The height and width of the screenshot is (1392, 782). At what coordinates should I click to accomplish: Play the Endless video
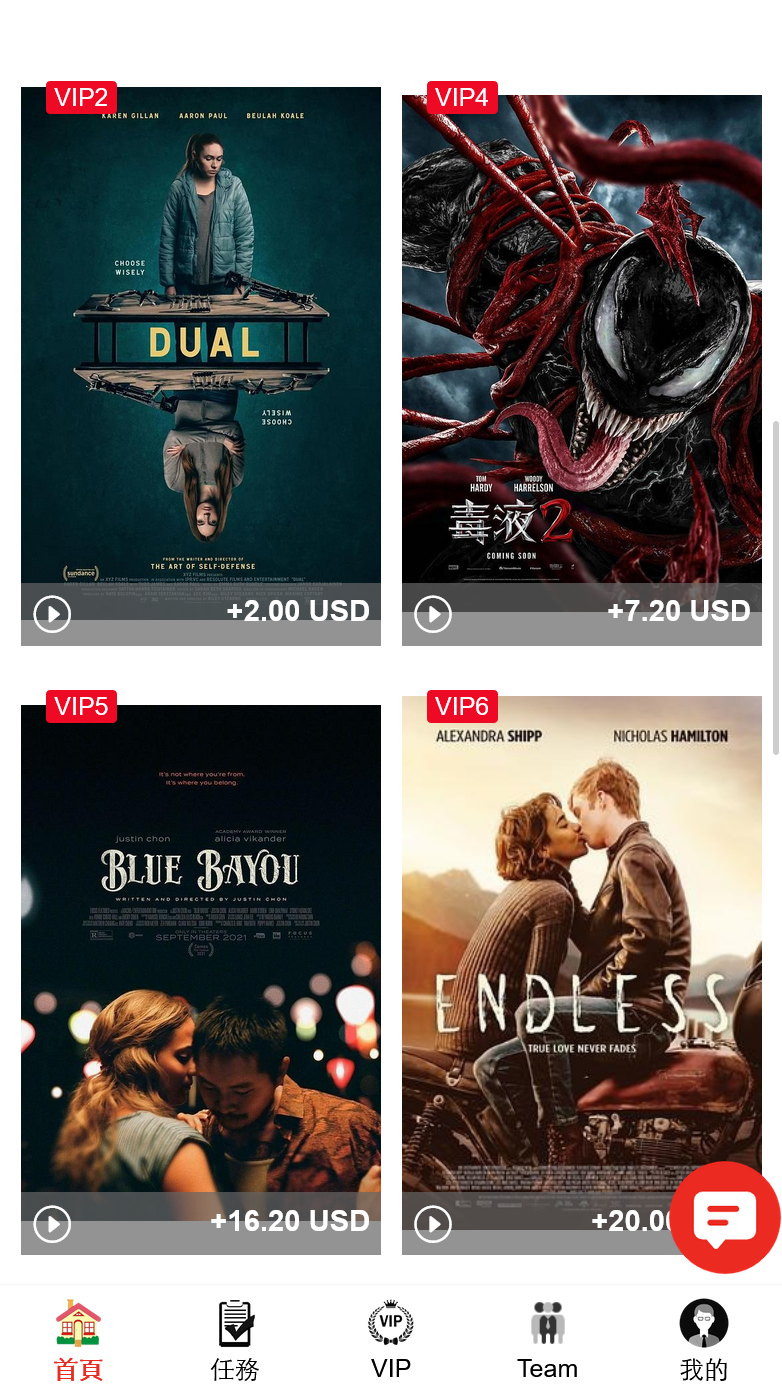coord(433,1223)
